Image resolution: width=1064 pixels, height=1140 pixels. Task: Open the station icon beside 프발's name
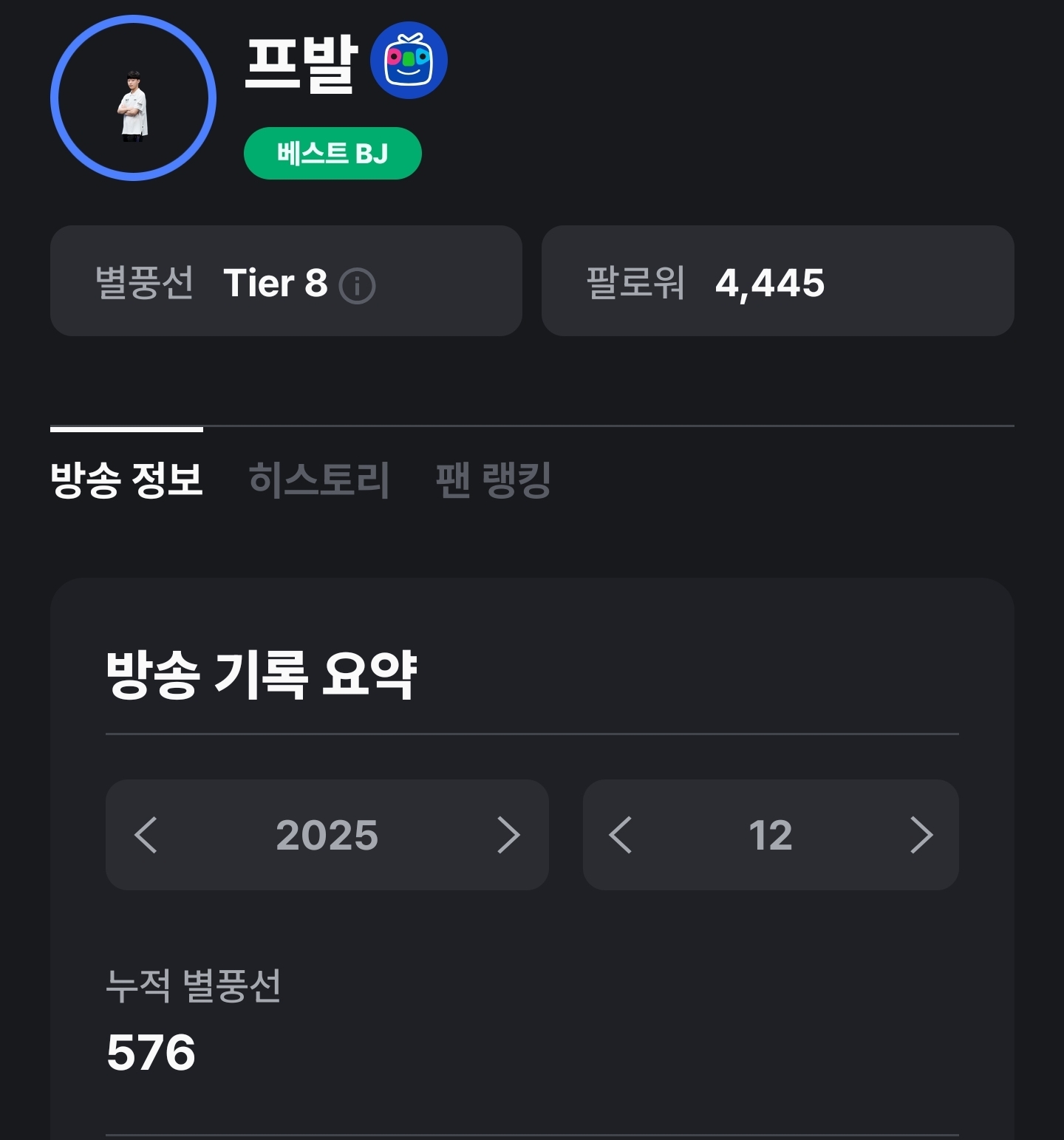click(409, 61)
